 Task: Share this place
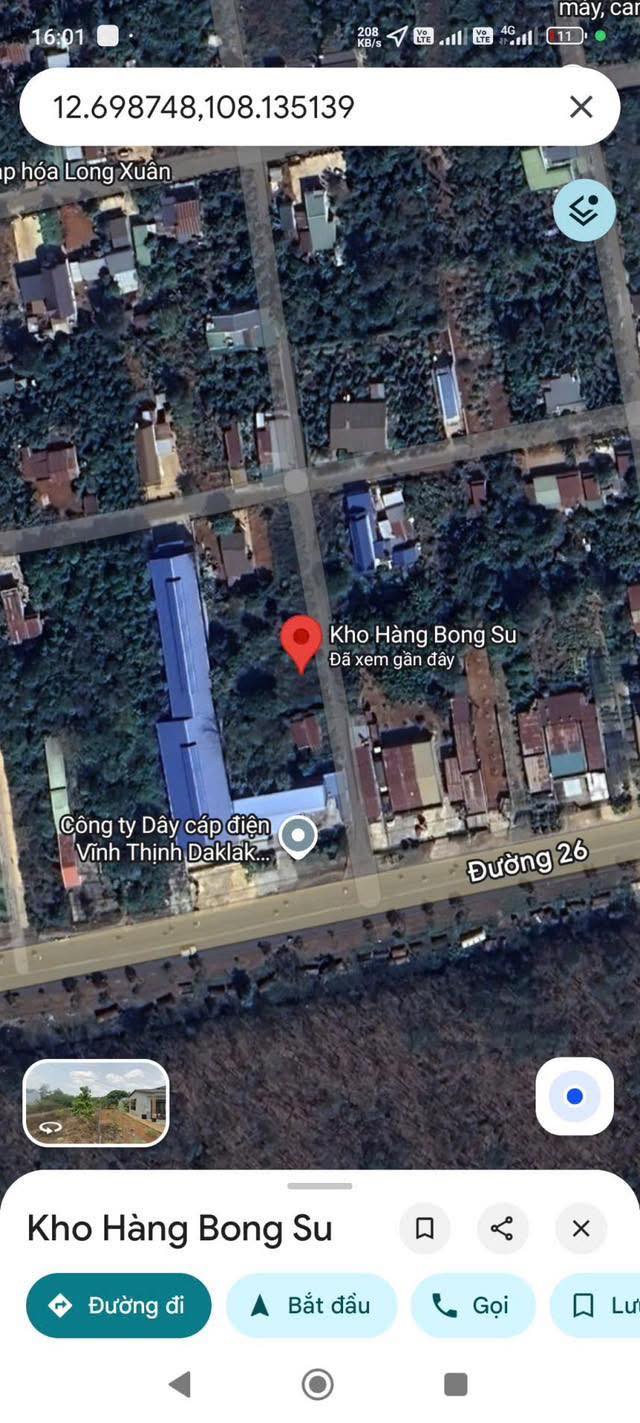503,1228
